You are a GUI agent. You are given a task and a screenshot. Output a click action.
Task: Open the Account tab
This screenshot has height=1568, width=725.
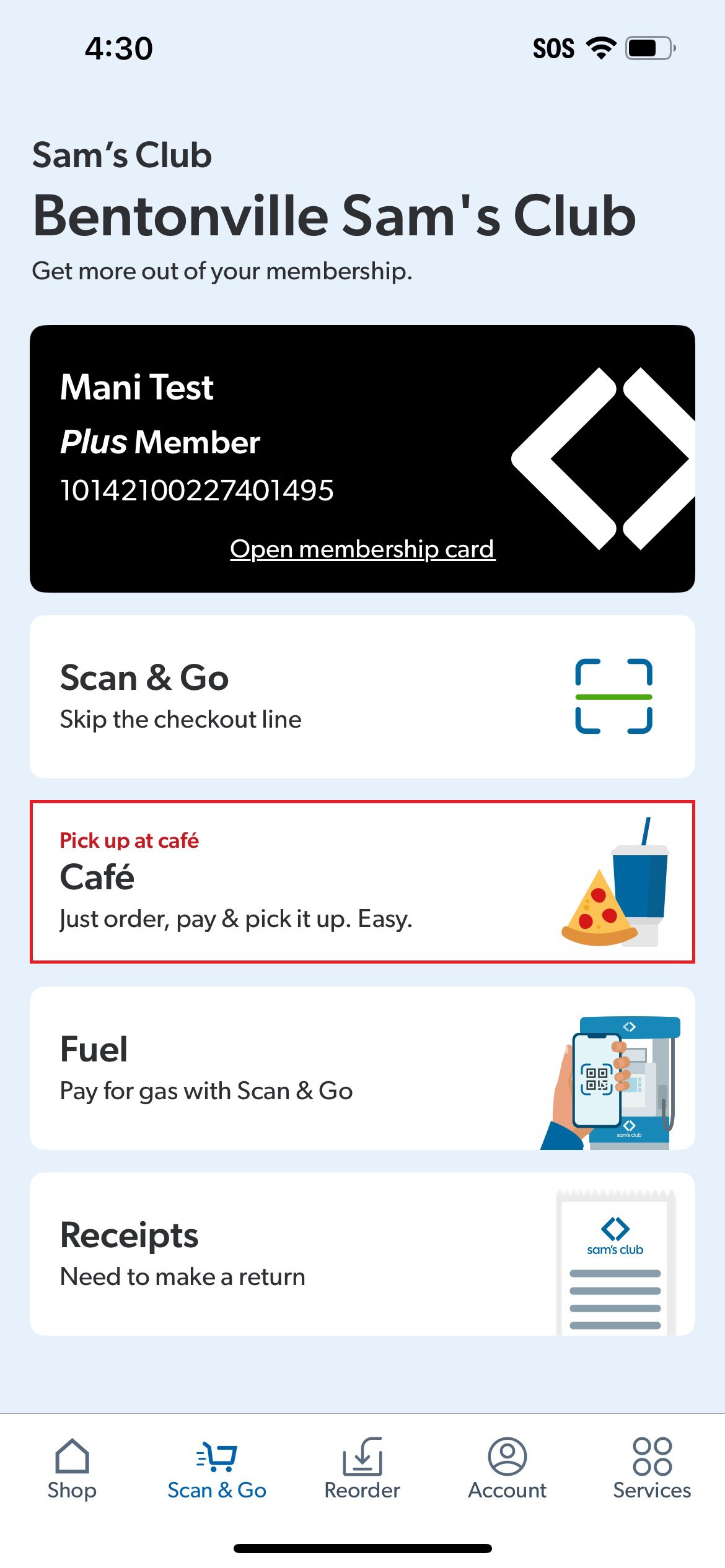tap(507, 1469)
